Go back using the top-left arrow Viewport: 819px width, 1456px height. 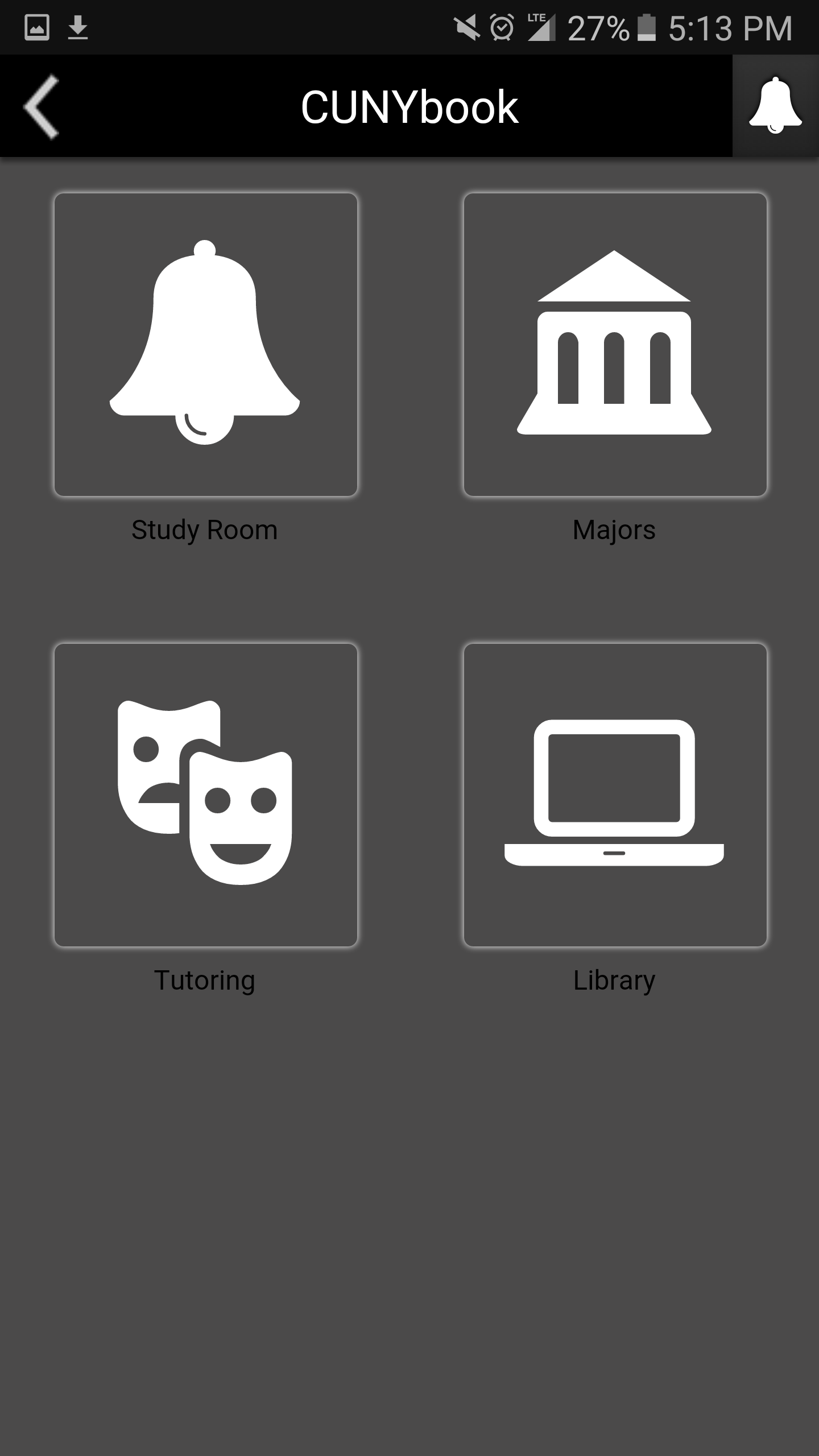41,106
